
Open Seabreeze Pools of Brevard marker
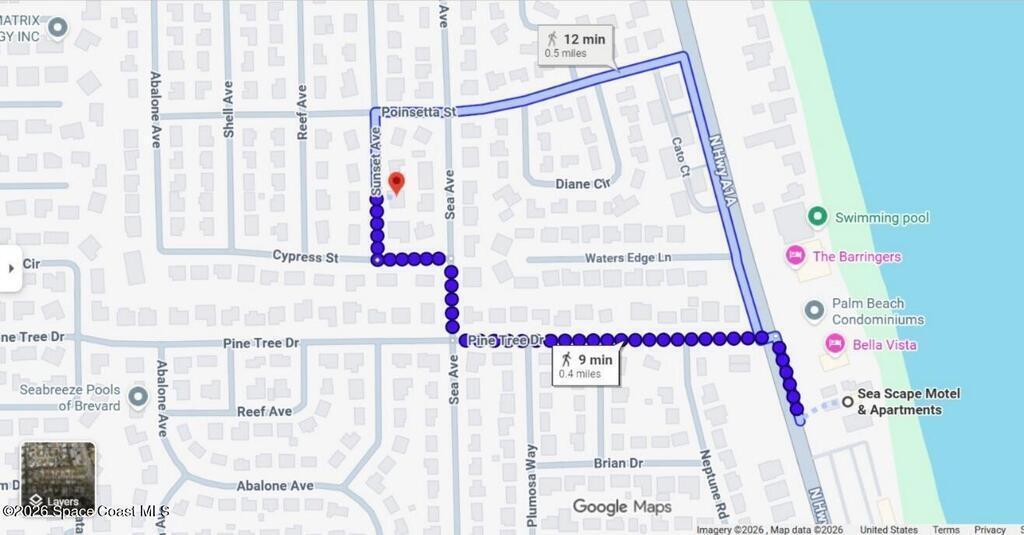(137, 397)
